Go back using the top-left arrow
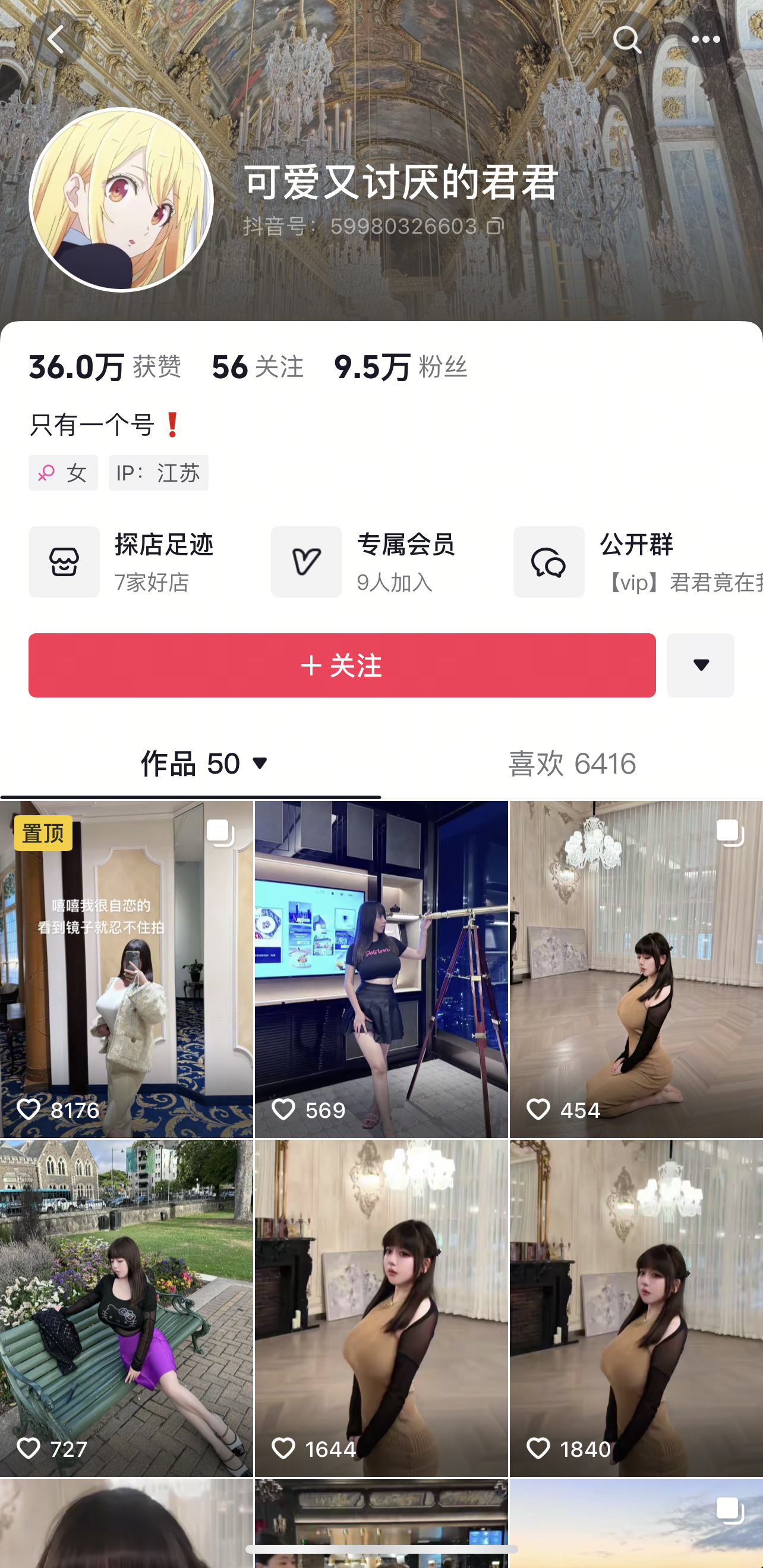This screenshot has height=1568, width=763. [x=56, y=40]
